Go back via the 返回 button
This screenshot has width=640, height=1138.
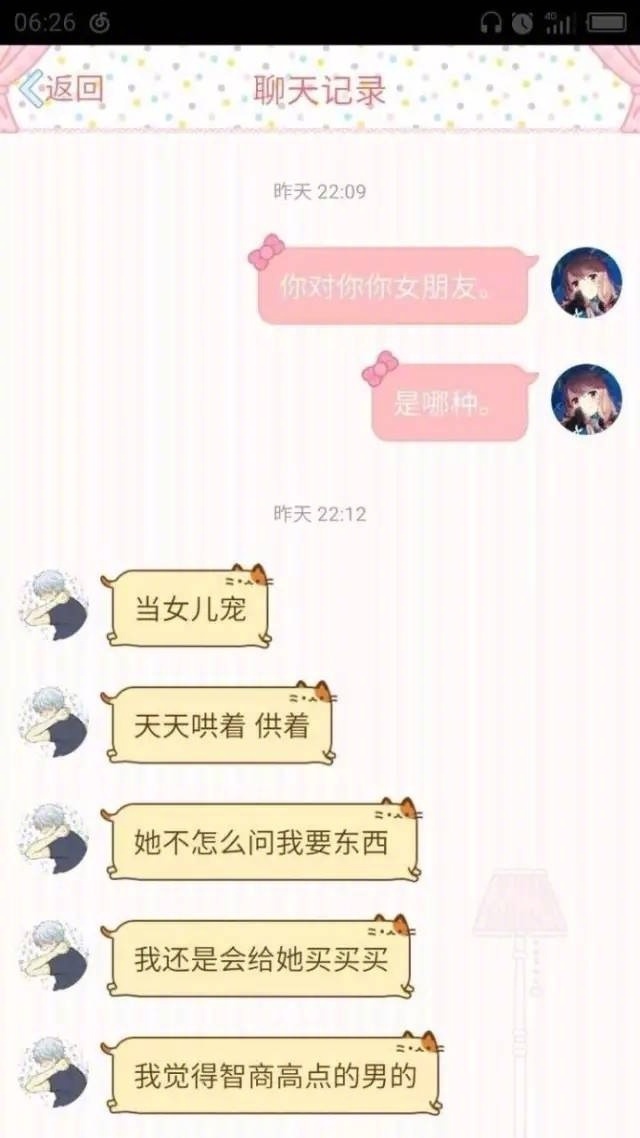click(x=62, y=89)
